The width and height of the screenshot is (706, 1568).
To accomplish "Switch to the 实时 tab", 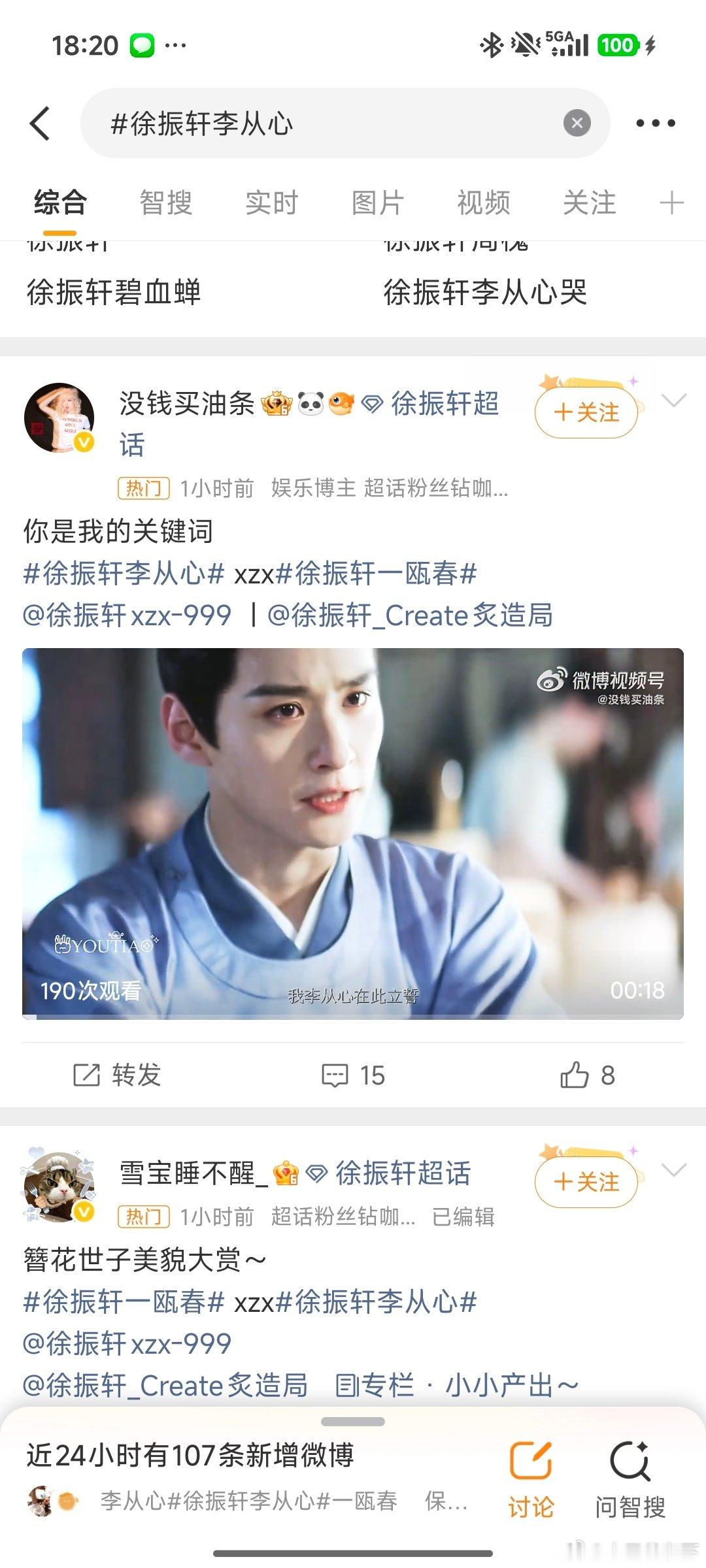I will click(272, 203).
